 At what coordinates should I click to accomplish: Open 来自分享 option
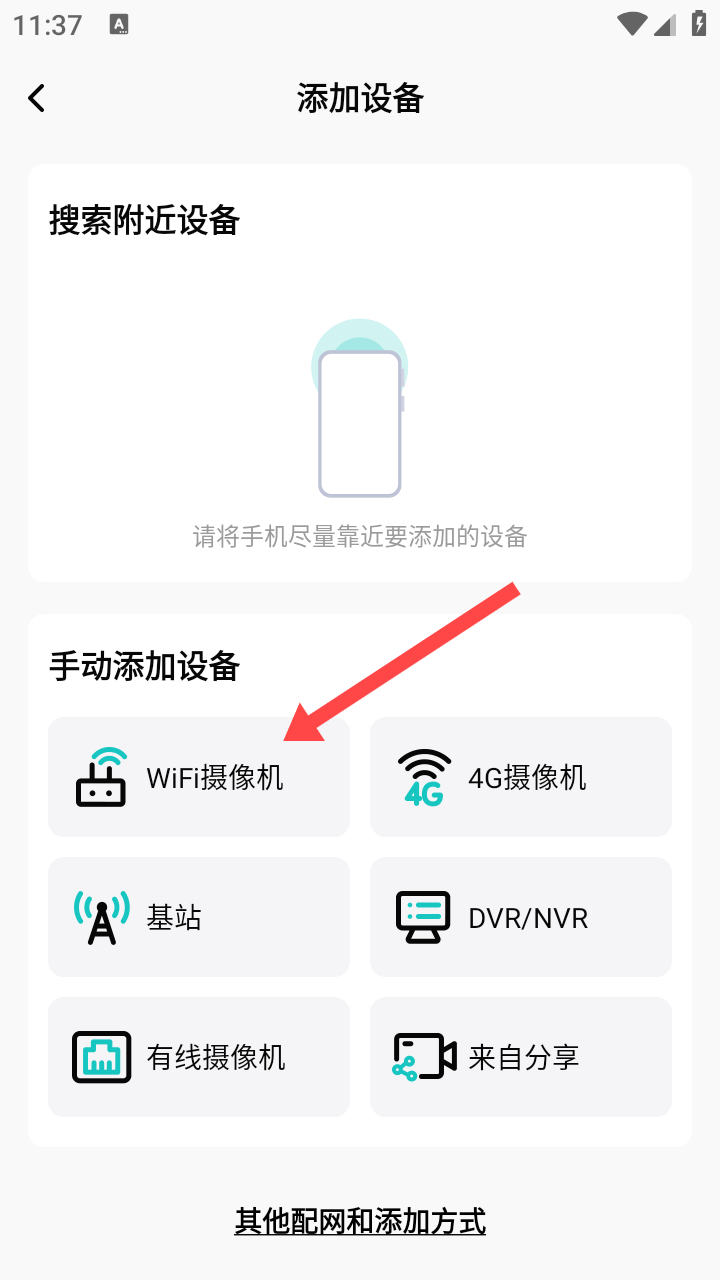tap(520, 1057)
